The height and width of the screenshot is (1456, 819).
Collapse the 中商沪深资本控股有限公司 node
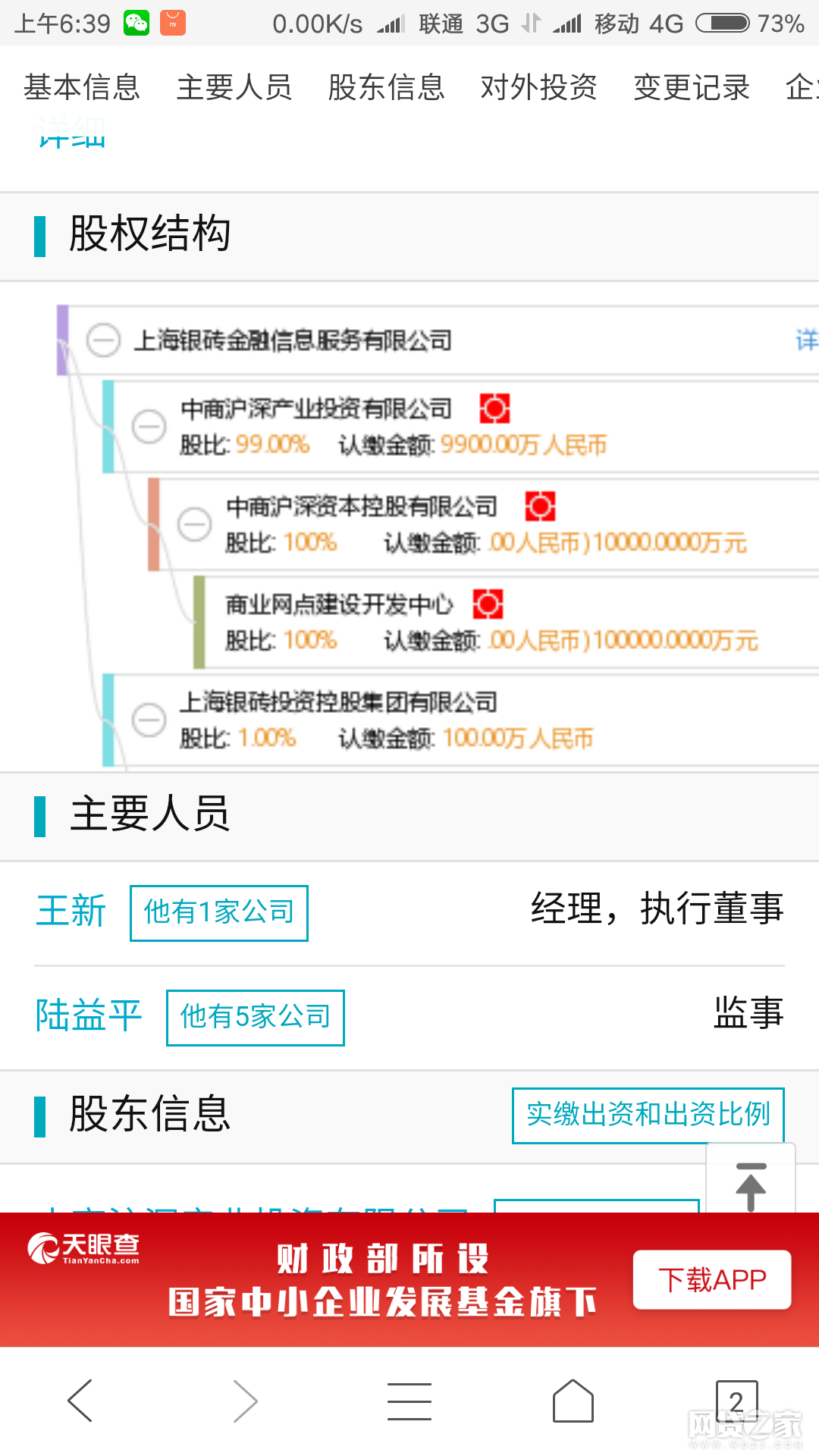point(194,523)
